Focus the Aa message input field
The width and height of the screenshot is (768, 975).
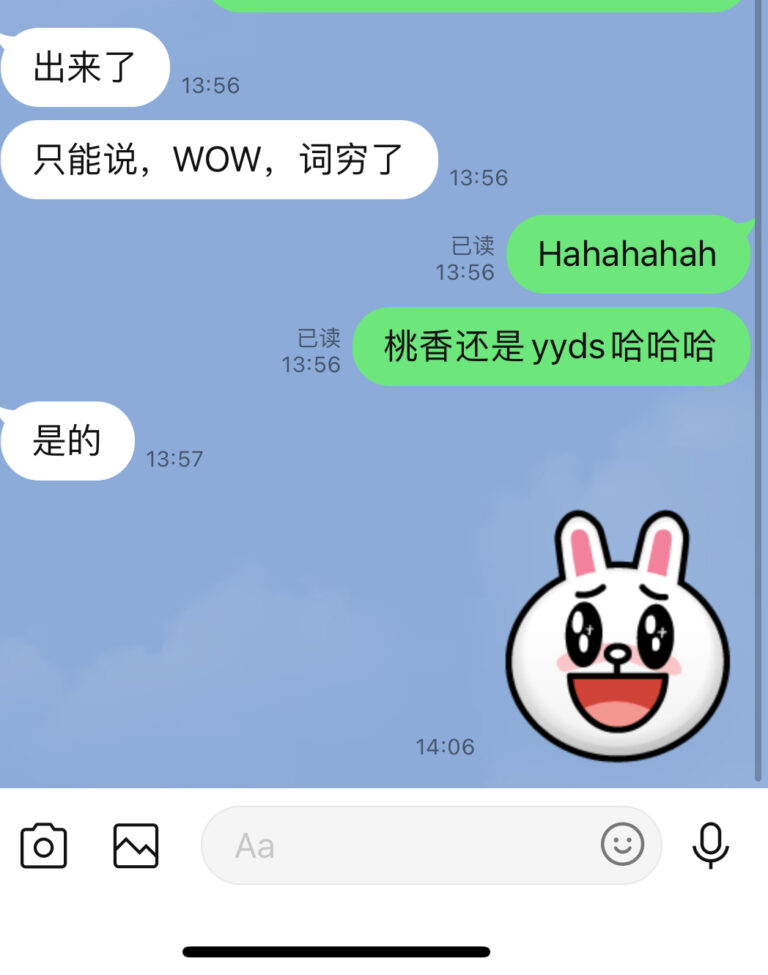400,846
